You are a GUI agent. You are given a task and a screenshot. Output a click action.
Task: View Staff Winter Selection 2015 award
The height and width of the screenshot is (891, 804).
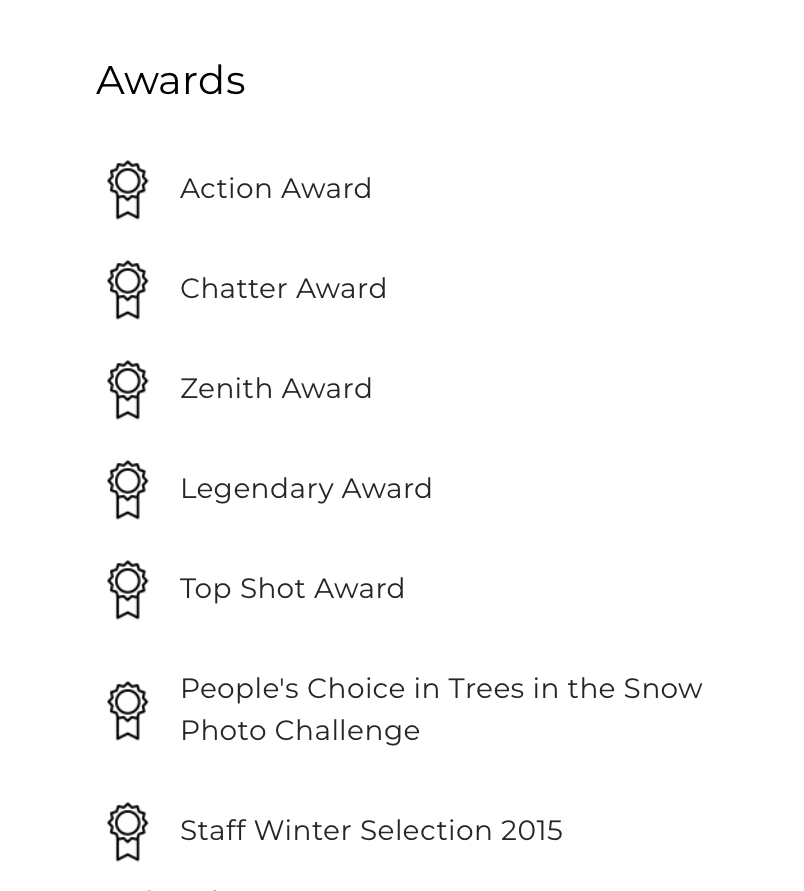coord(371,830)
